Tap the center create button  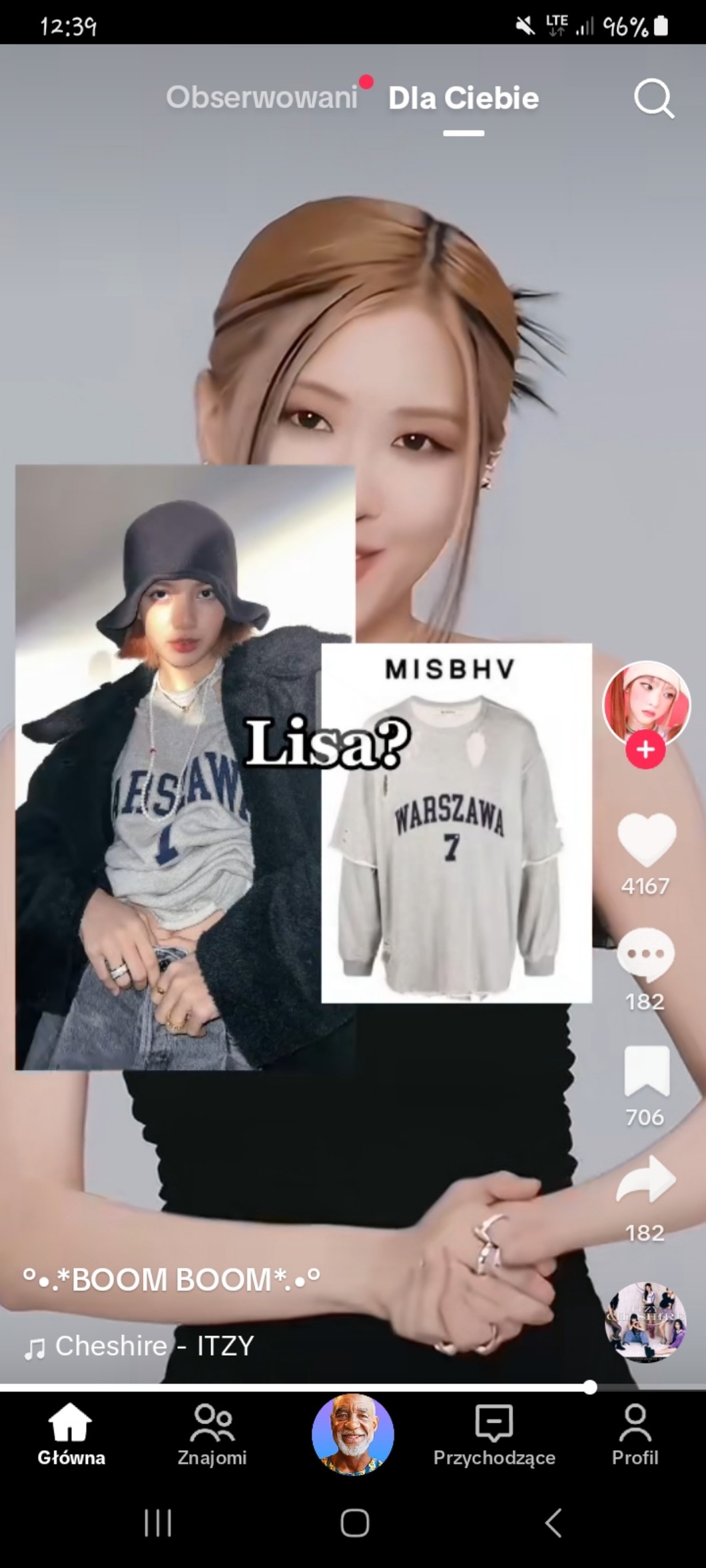353,1434
